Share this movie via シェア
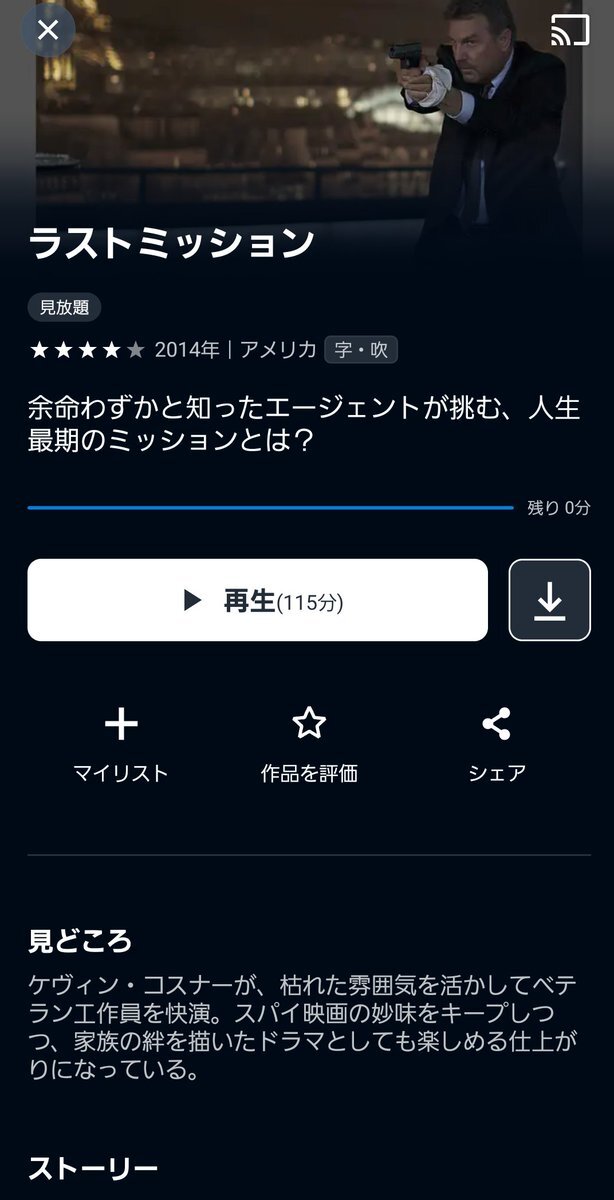 [496, 745]
